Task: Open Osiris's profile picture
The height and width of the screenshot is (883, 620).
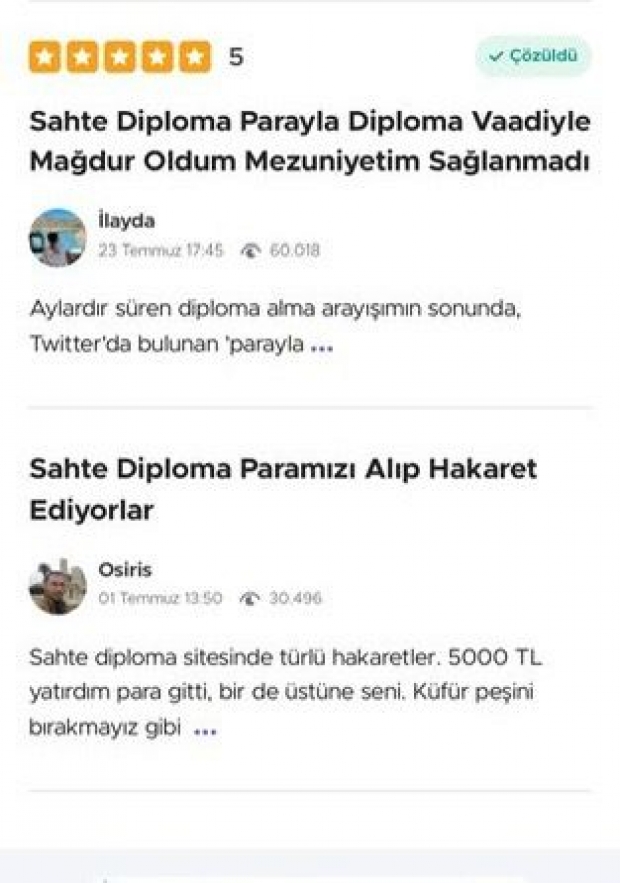Action: [57, 586]
